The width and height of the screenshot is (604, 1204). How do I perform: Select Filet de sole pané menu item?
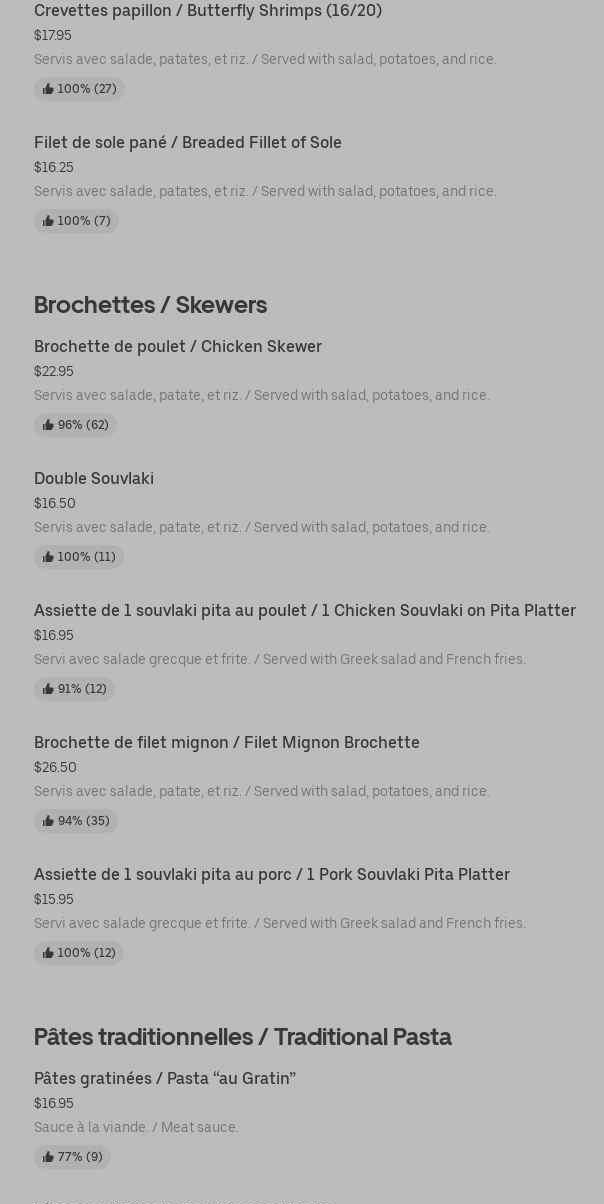coord(188,143)
